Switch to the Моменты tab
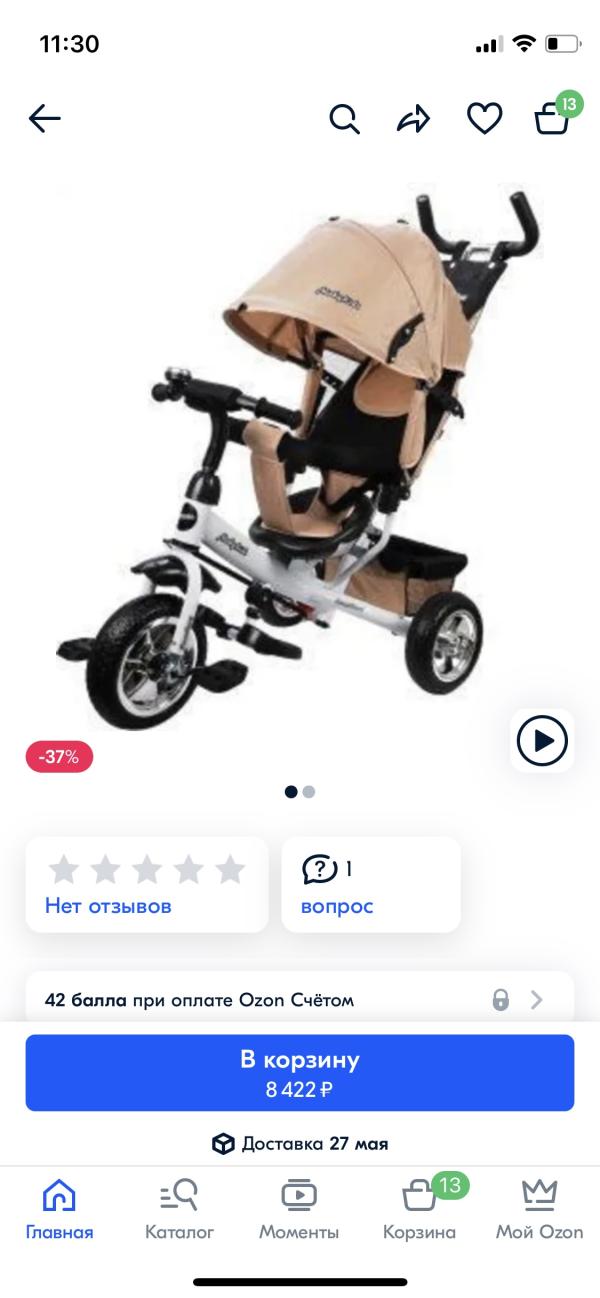The height and width of the screenshot is (1298, 600). point(299,1210)
